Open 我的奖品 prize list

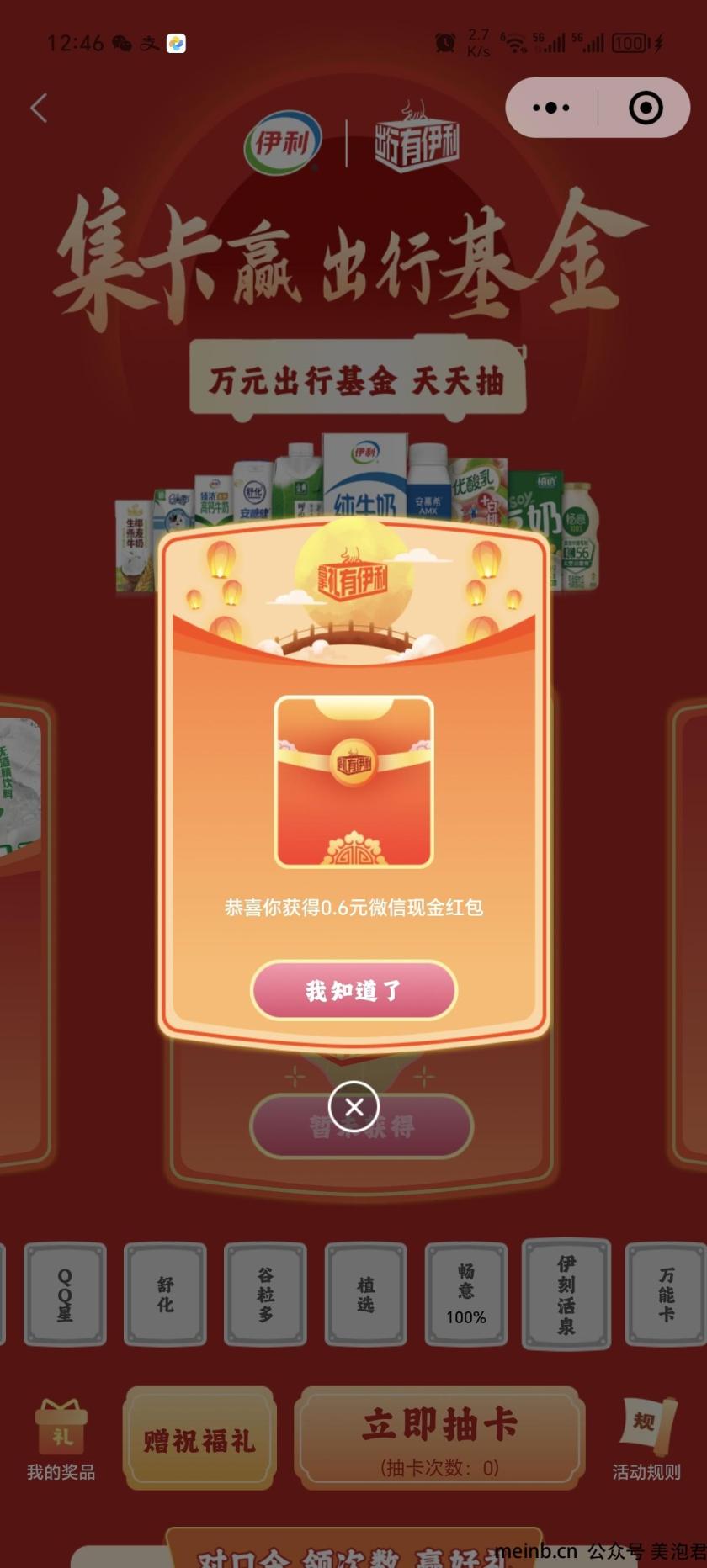(x=61, y=1440)
